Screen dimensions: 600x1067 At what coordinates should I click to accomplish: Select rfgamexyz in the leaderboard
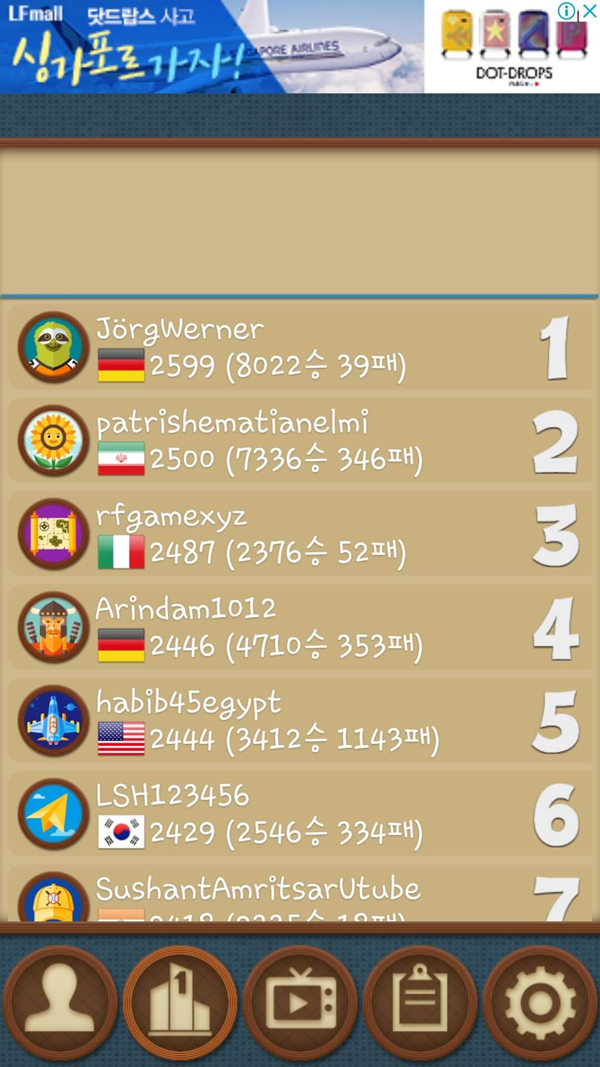300,534
